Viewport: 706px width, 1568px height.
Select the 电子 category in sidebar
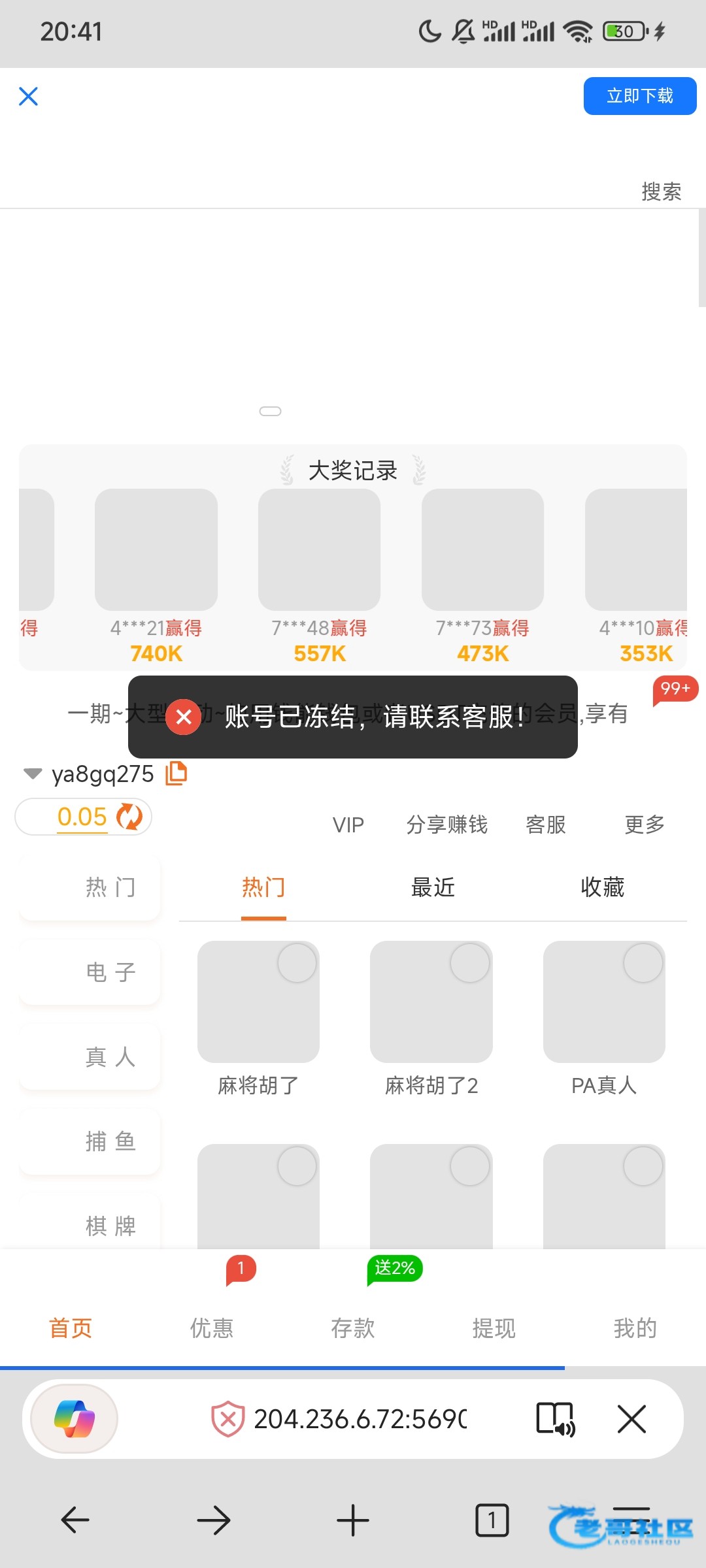[x=90, y=972]
